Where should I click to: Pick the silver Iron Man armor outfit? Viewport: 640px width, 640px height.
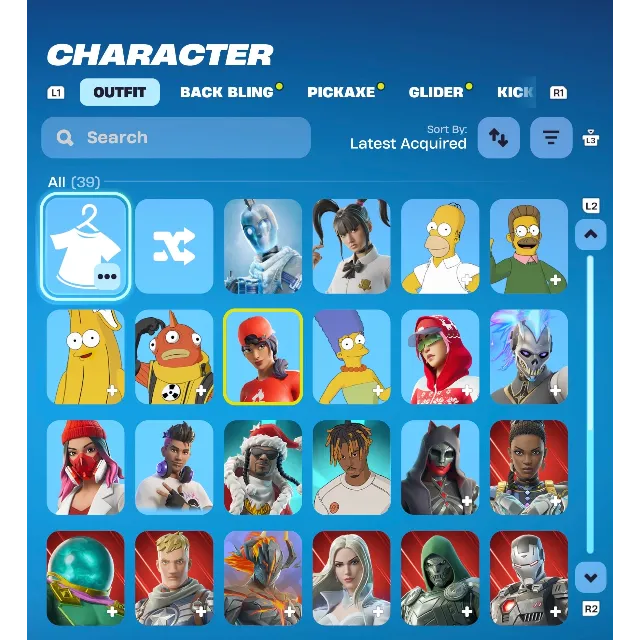529,577
